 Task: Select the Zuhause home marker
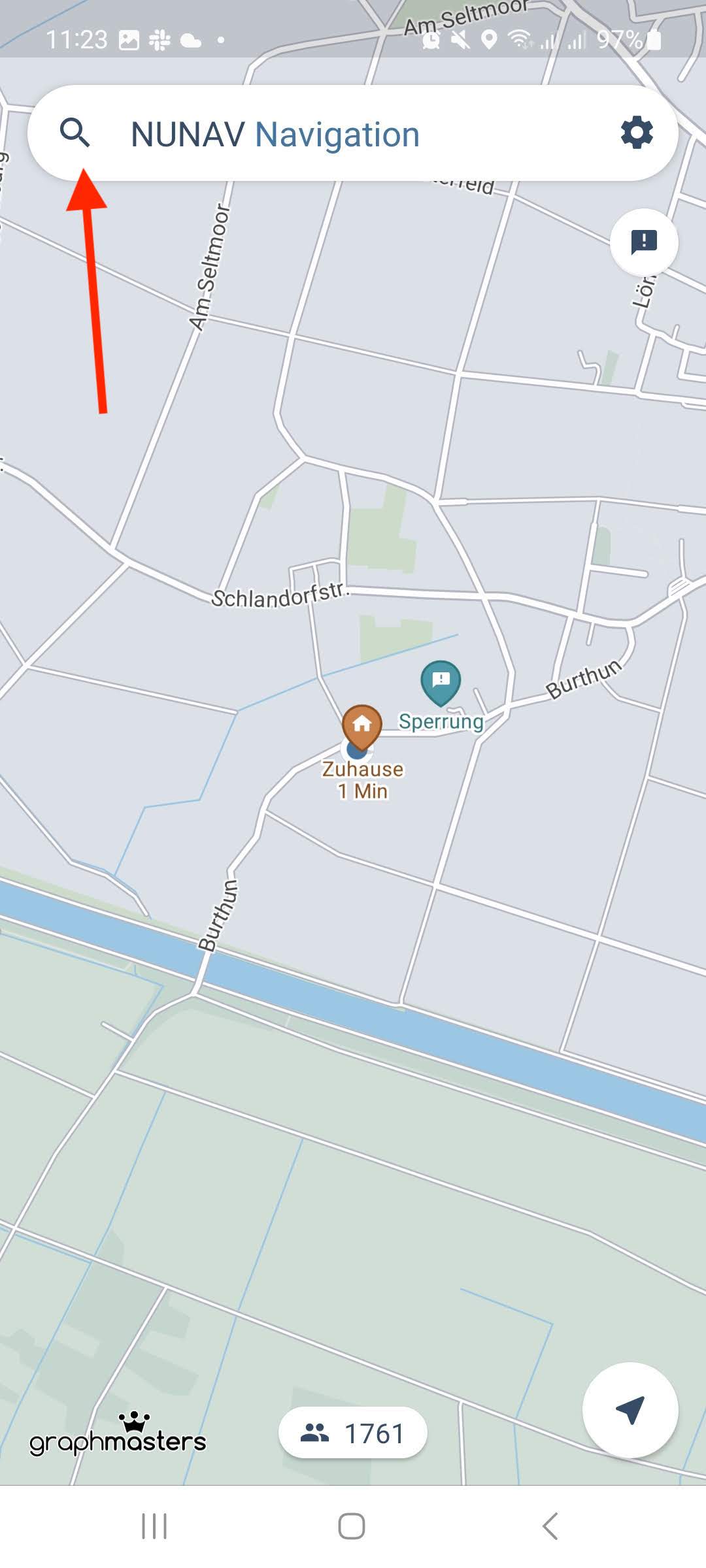(x=361, y=727)
